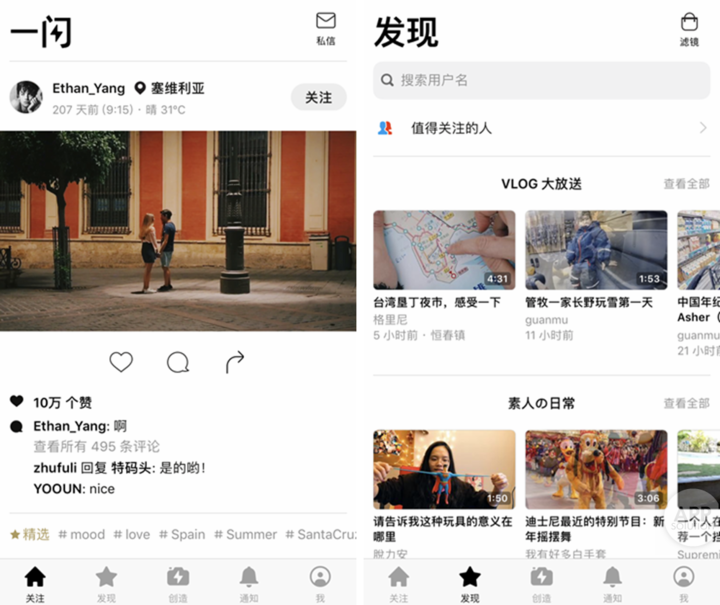This screenshot has width=720, height=605.
Task: Tap the 搜索用户名 search field
Action: point(541,80)
